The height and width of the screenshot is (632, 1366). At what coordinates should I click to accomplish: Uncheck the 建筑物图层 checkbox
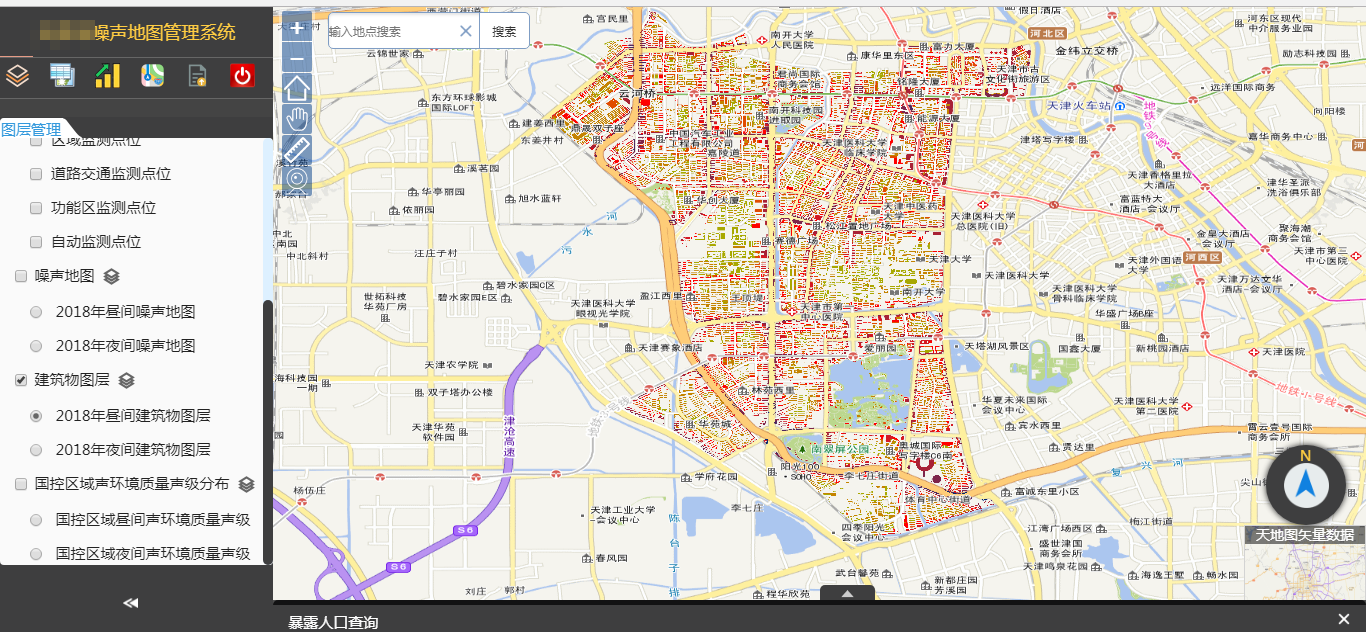tap(21, 380)
